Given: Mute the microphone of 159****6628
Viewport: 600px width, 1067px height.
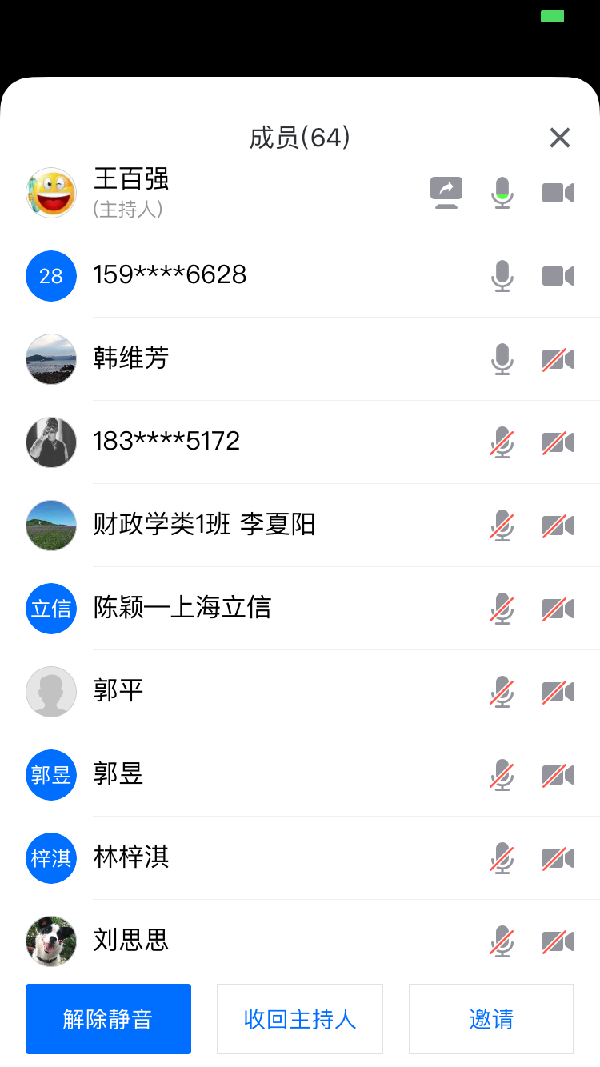Looking at the screenshot, I should tap(502, 276).
